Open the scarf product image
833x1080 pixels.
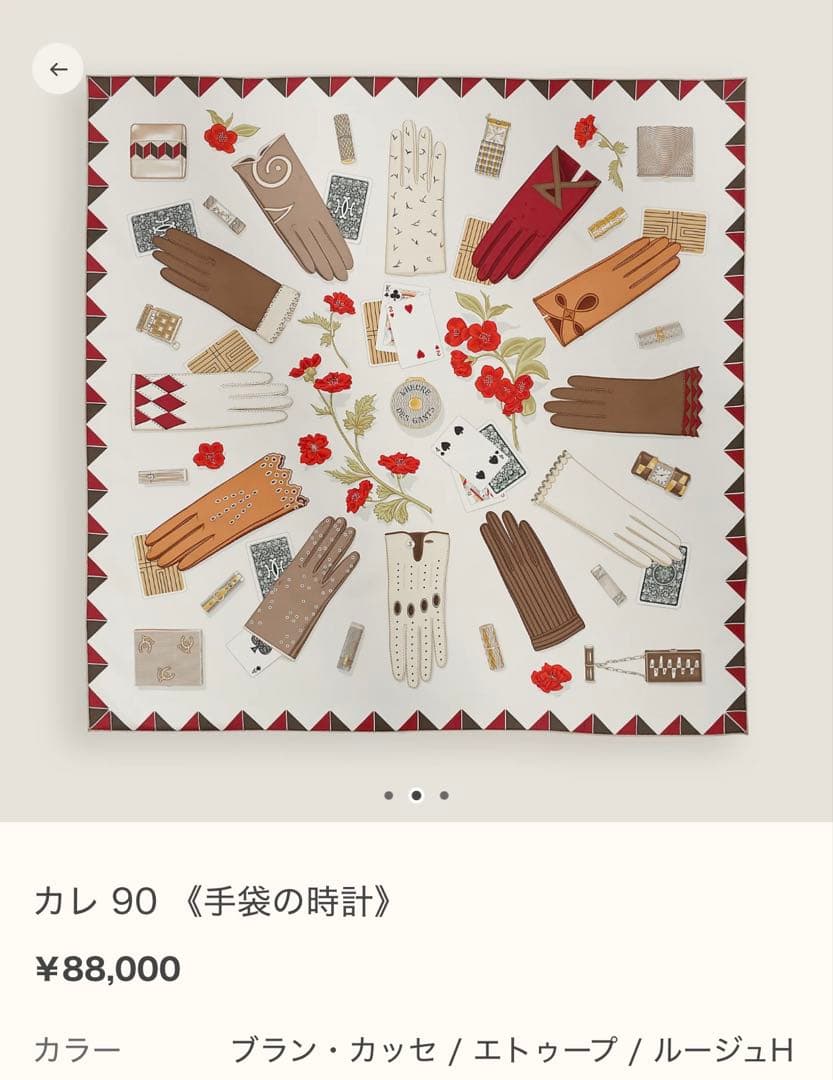click(x=416, y=405)
